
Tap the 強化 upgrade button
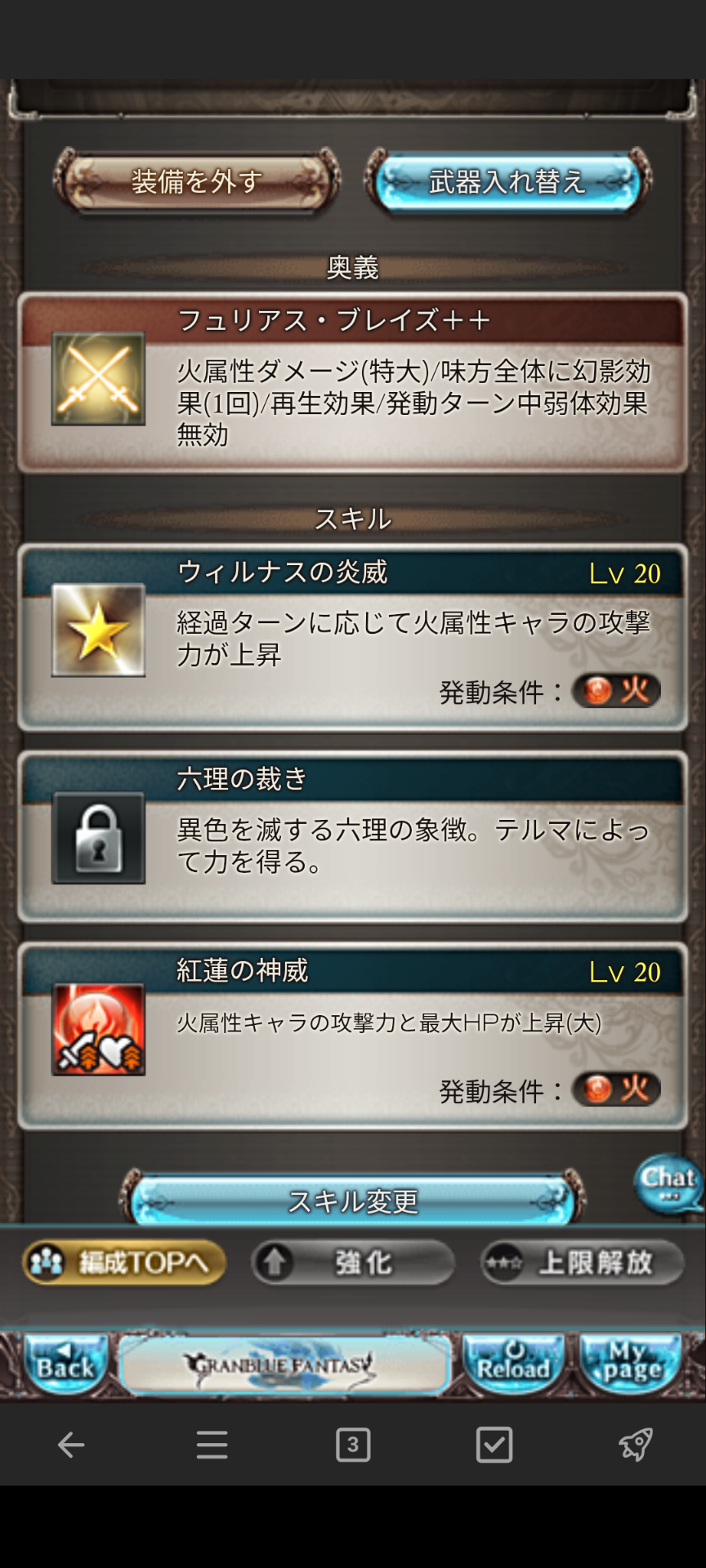coord(353,1263)
